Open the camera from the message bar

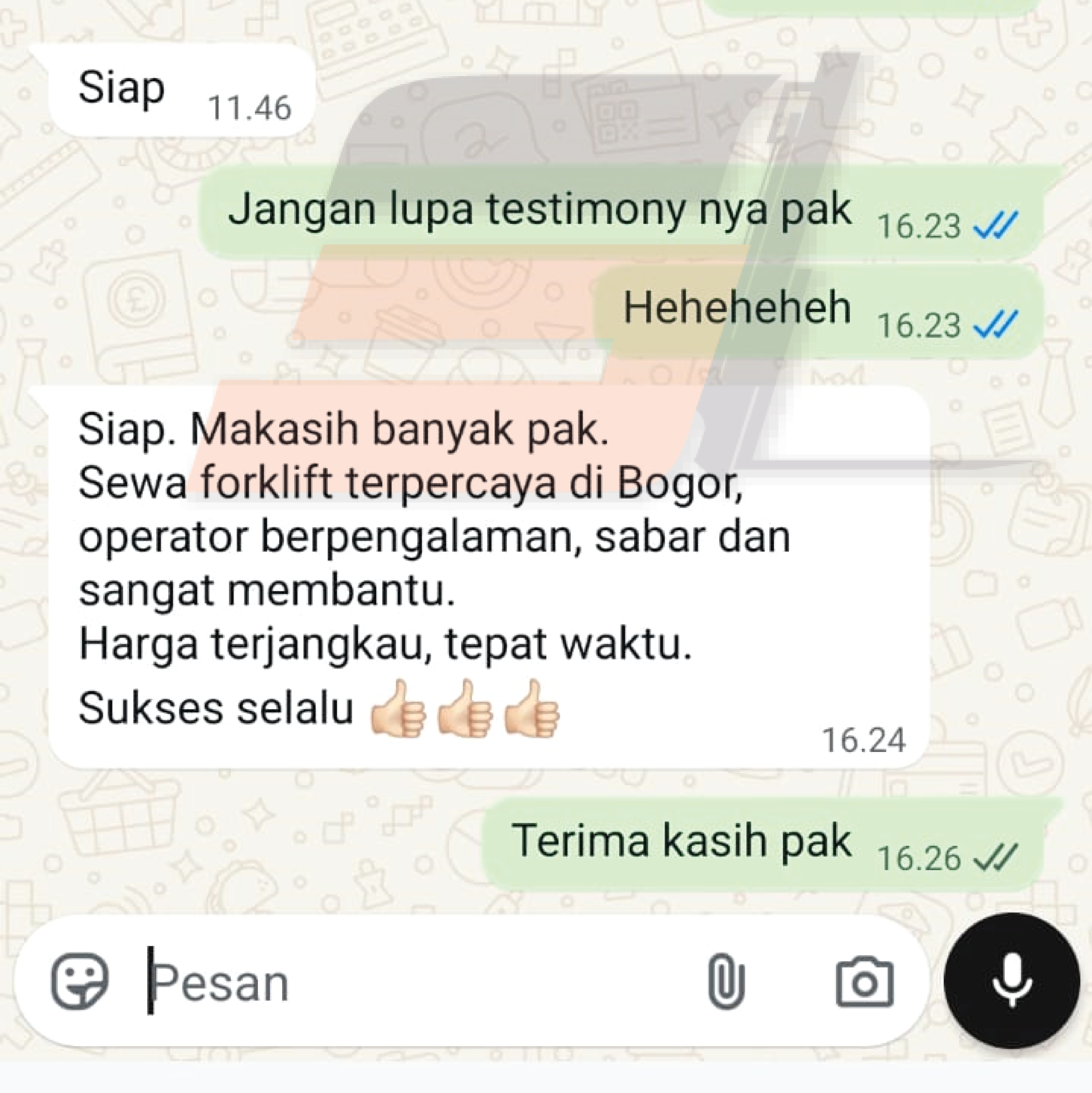[864, 983]
